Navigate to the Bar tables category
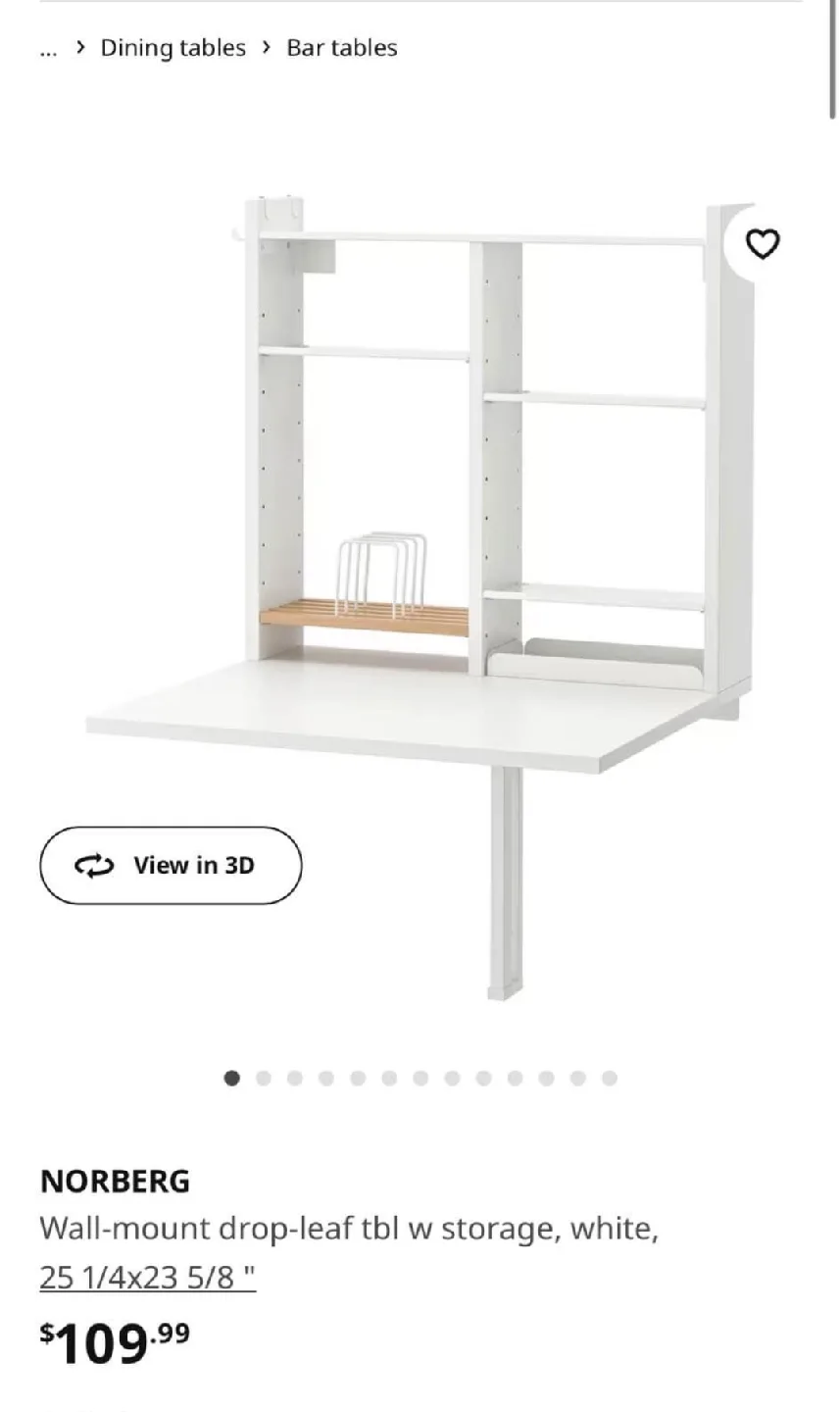840x1412 pixels. point(341,47)
